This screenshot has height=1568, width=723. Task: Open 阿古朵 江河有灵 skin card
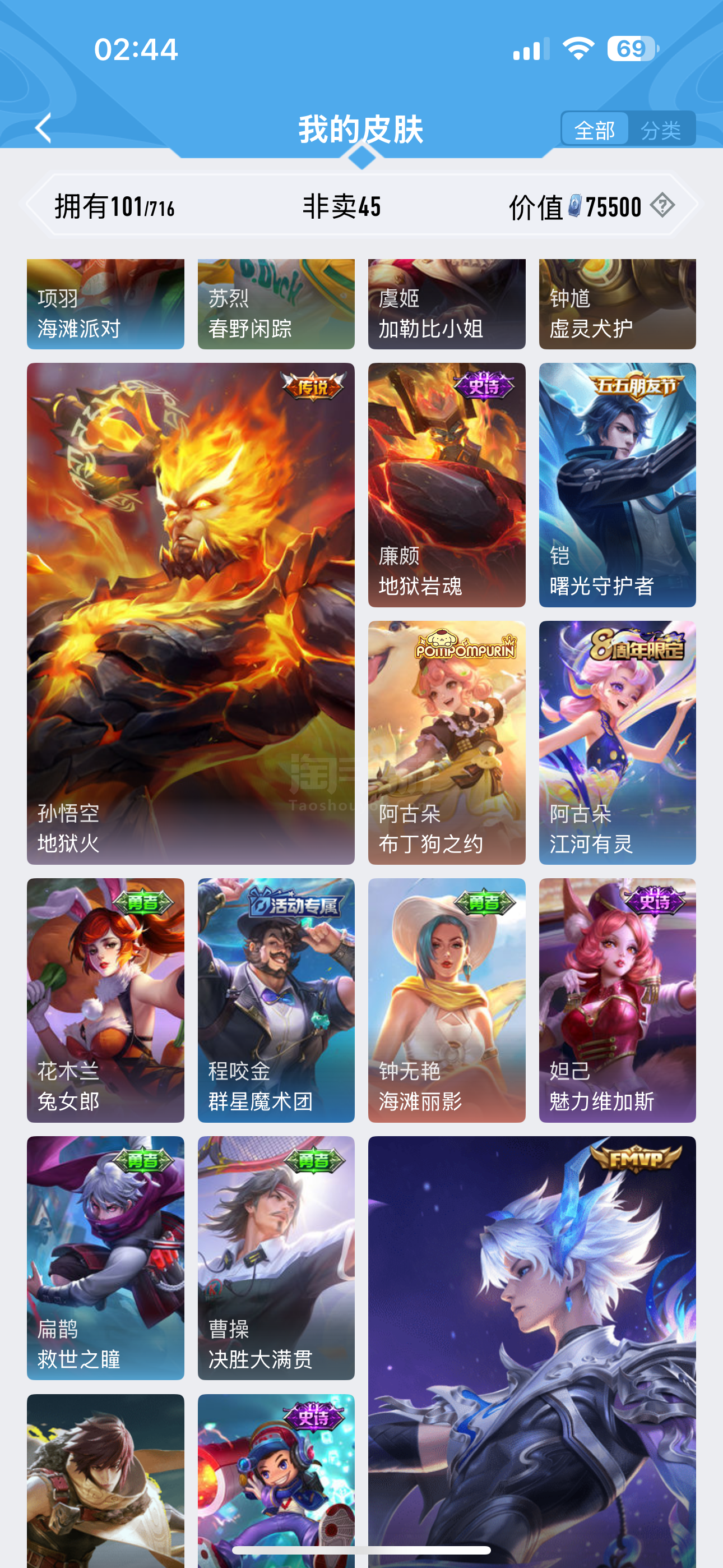(617, 743)
